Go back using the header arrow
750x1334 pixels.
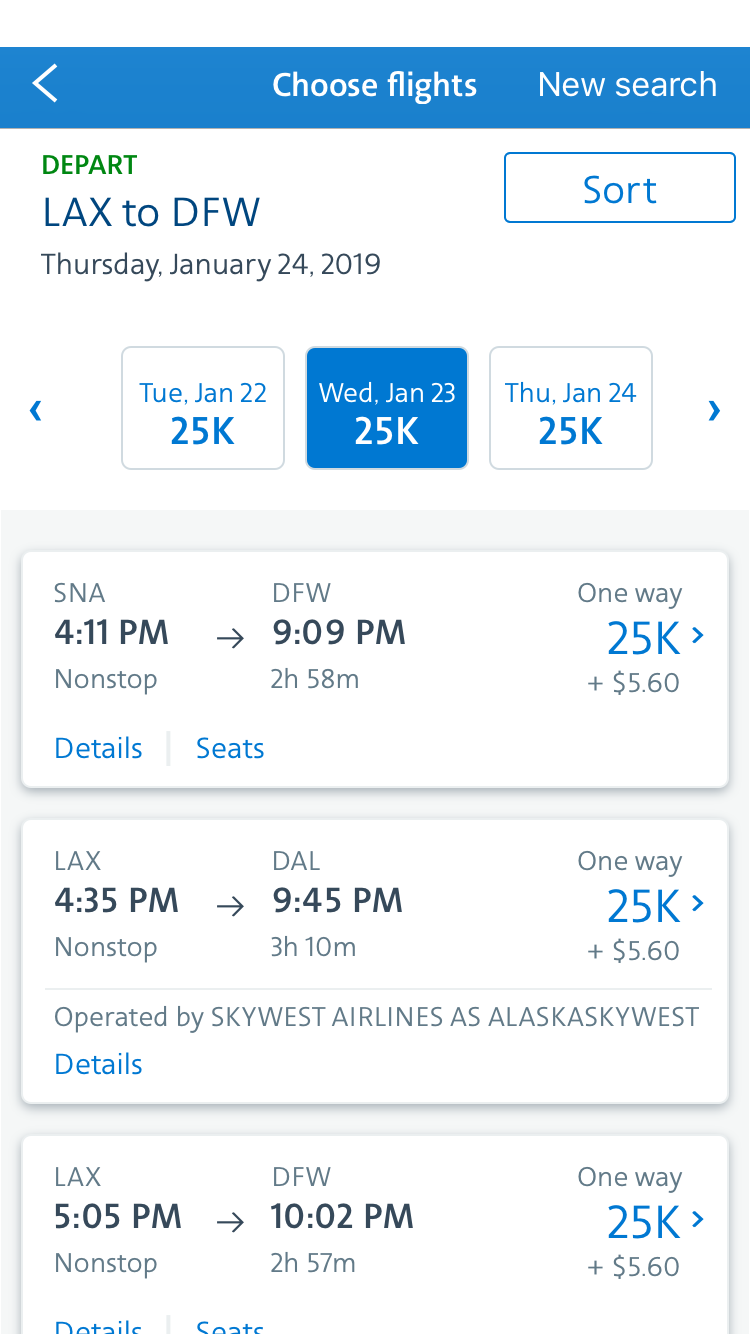[46, 84]
